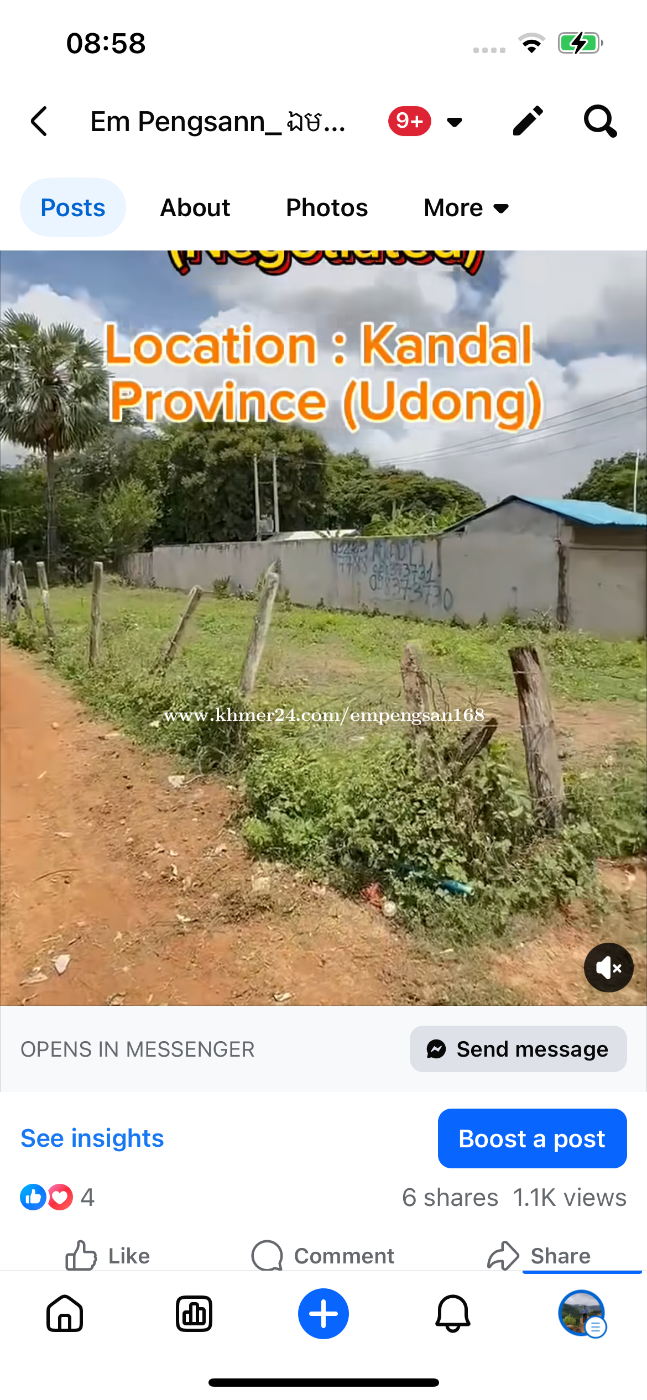This screenshot has width=647, height=1400.
Task: Switch to the Posts tab
Action: tap(73, 207)
